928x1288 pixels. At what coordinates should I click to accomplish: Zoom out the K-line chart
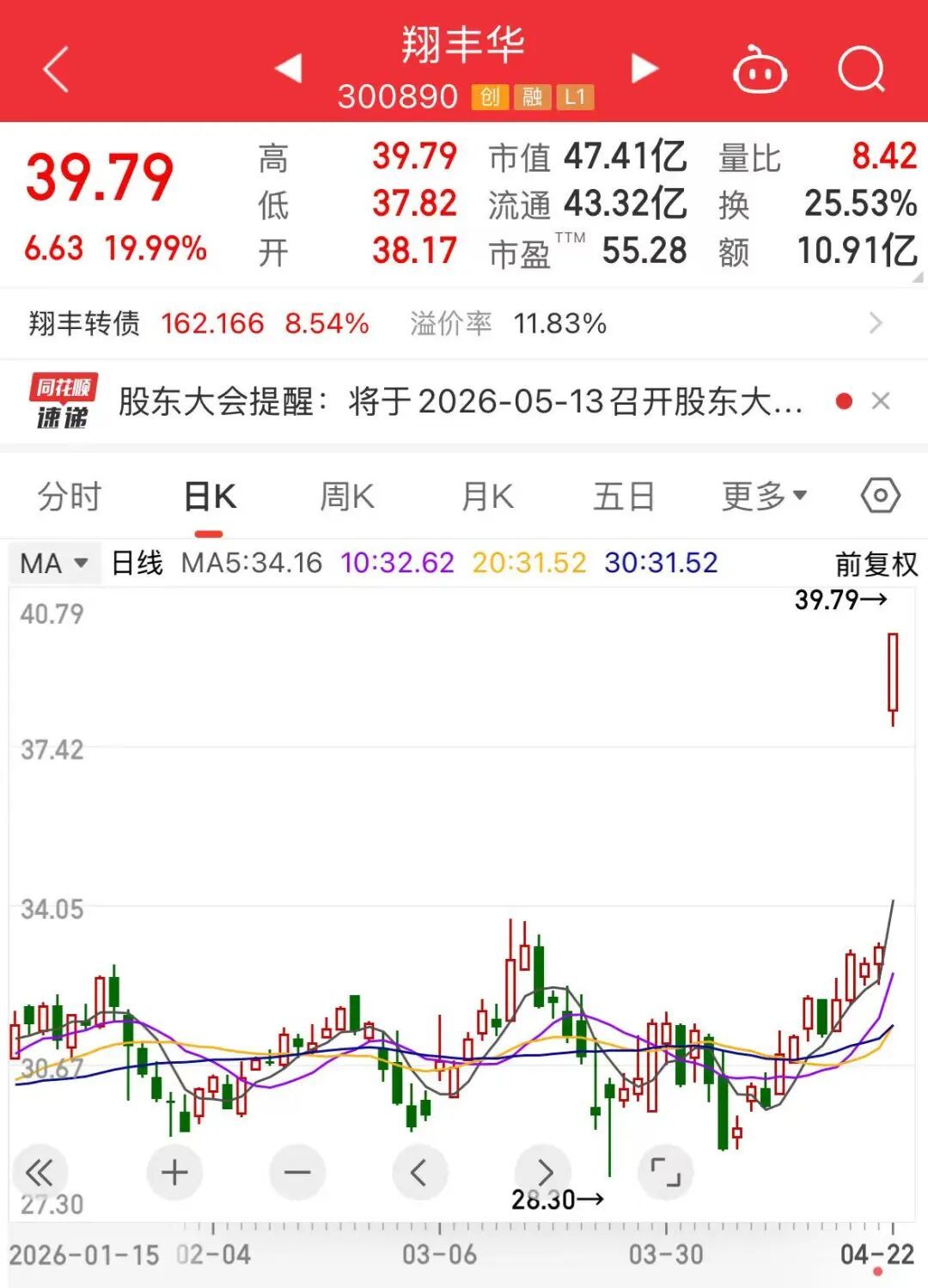pyautogui.click(x=297, y=1172)
